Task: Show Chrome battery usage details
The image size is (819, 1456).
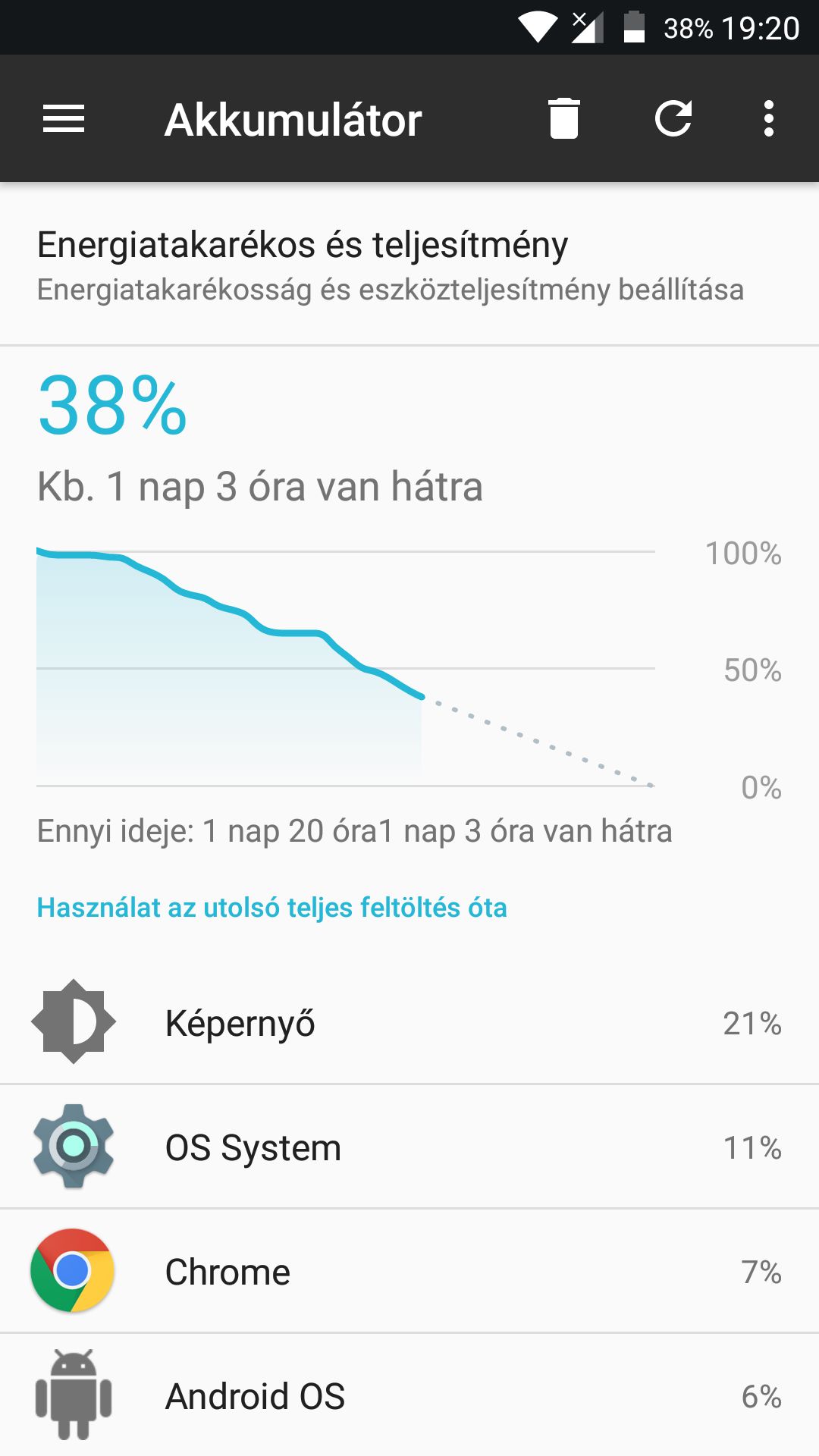Action: [x=409, y=1271]
